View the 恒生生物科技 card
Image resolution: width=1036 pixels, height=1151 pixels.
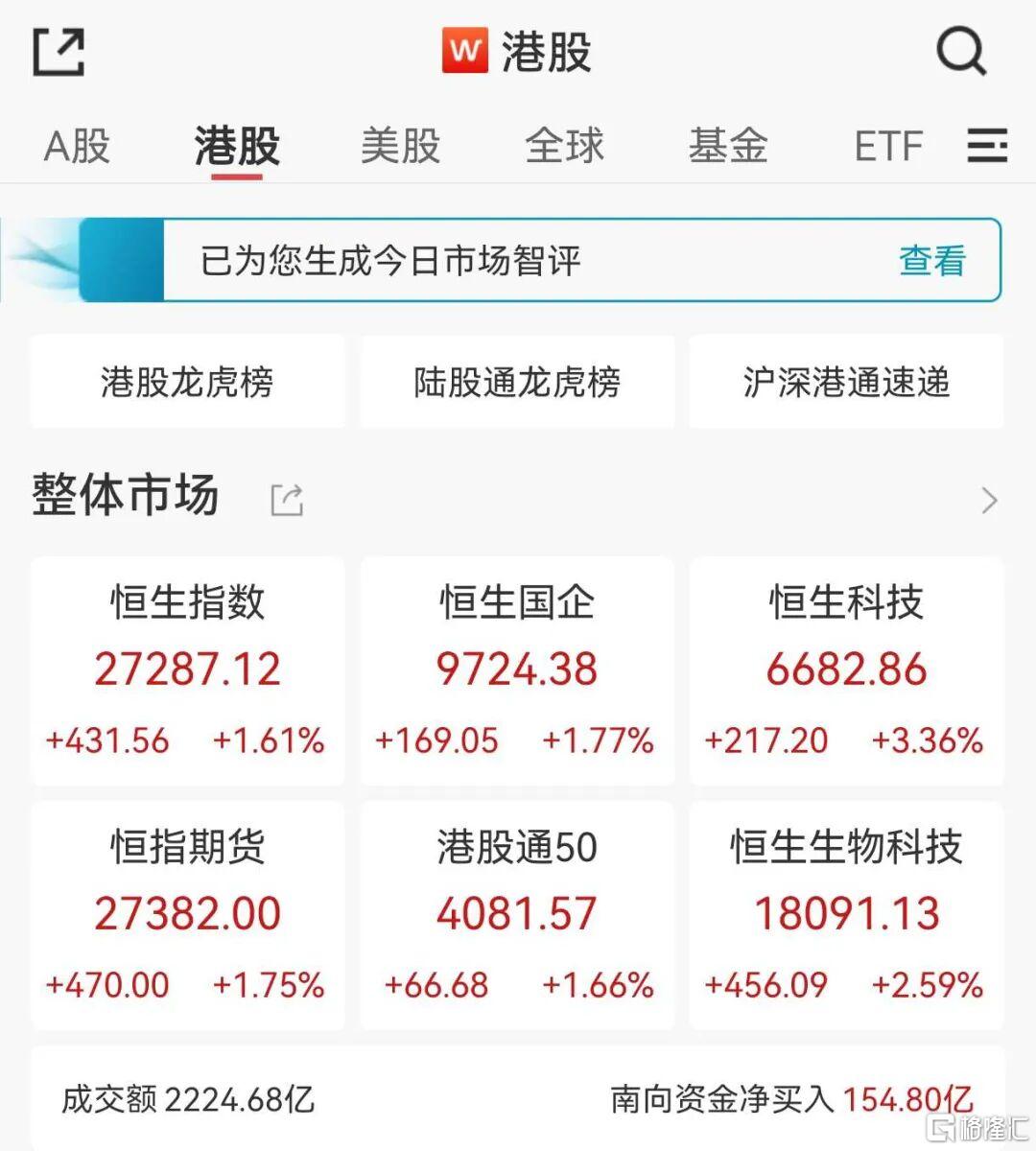(846, 915)
